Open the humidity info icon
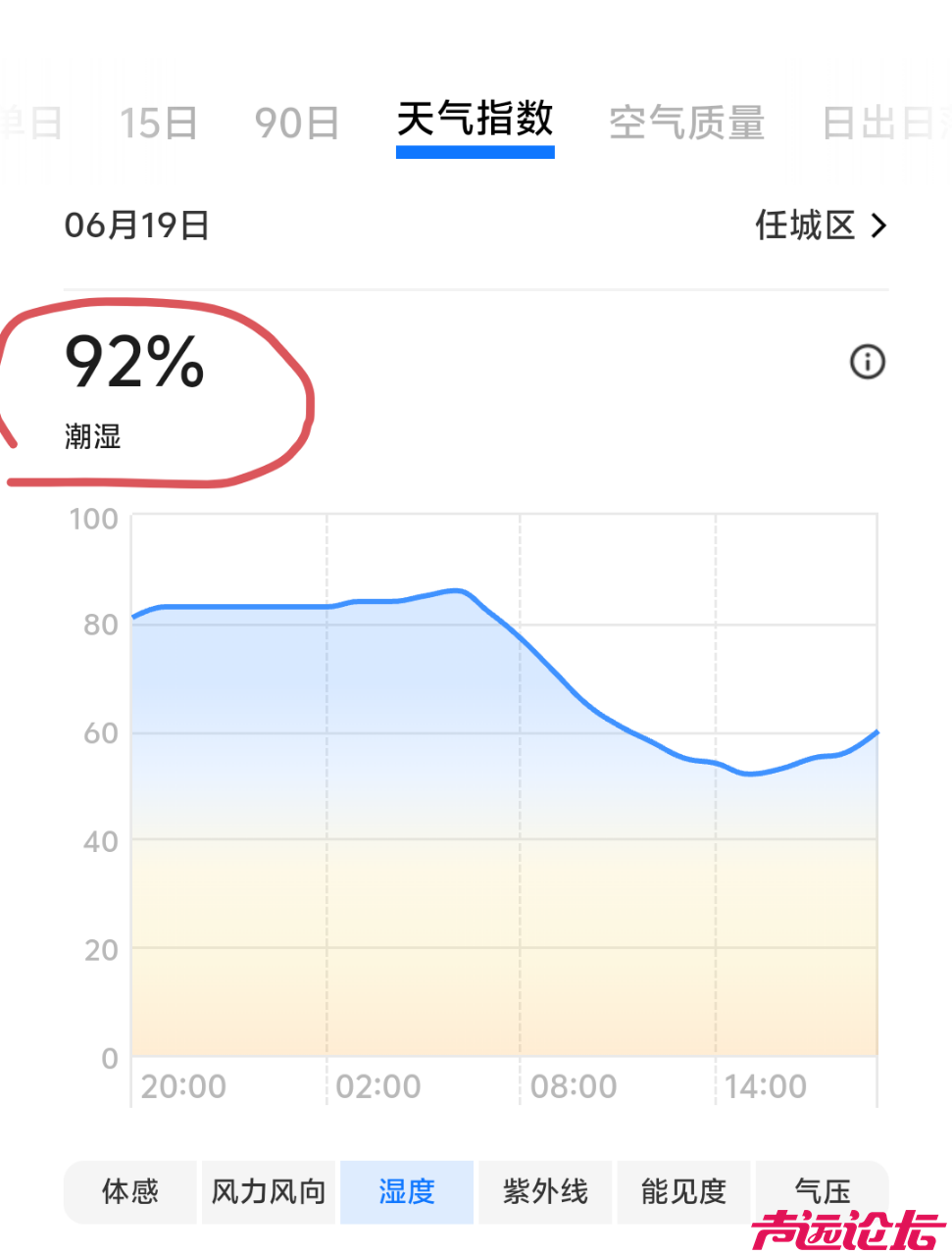This screenshot has height=1255, width=952. pos(867,362)
